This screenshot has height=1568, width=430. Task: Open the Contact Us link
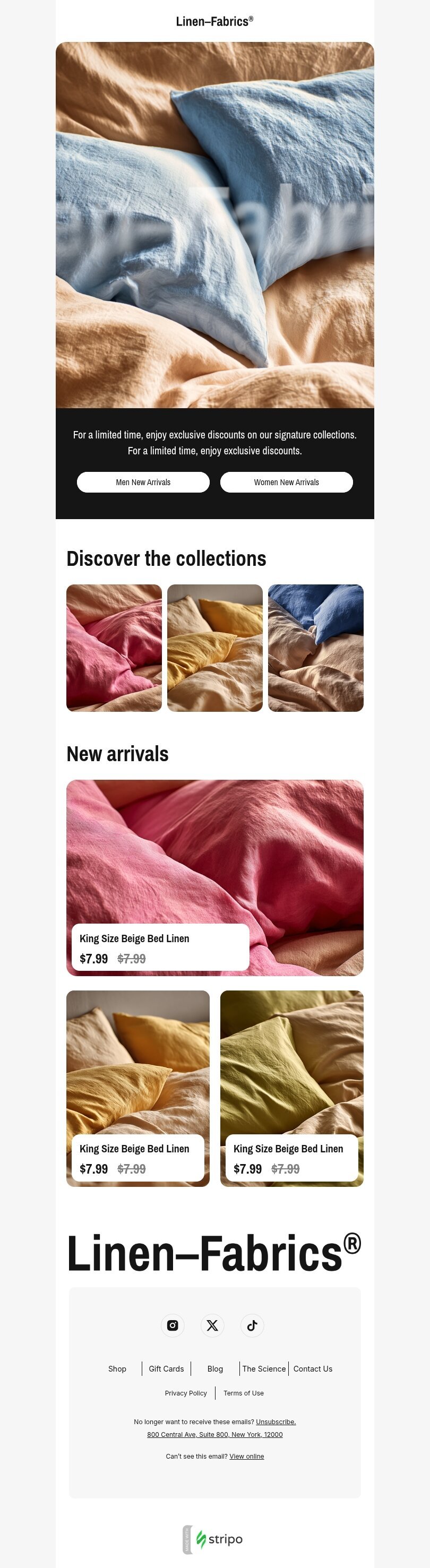click(313, 1368)
